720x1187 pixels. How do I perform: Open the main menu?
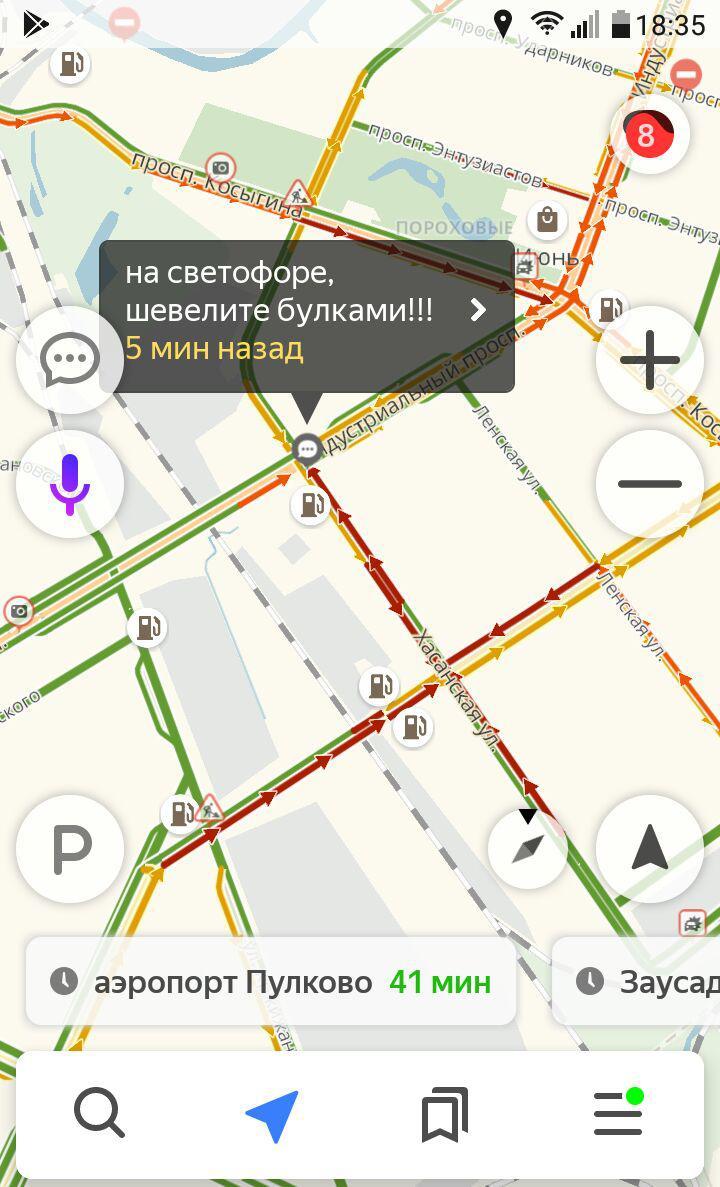(x=618, y=1114)
